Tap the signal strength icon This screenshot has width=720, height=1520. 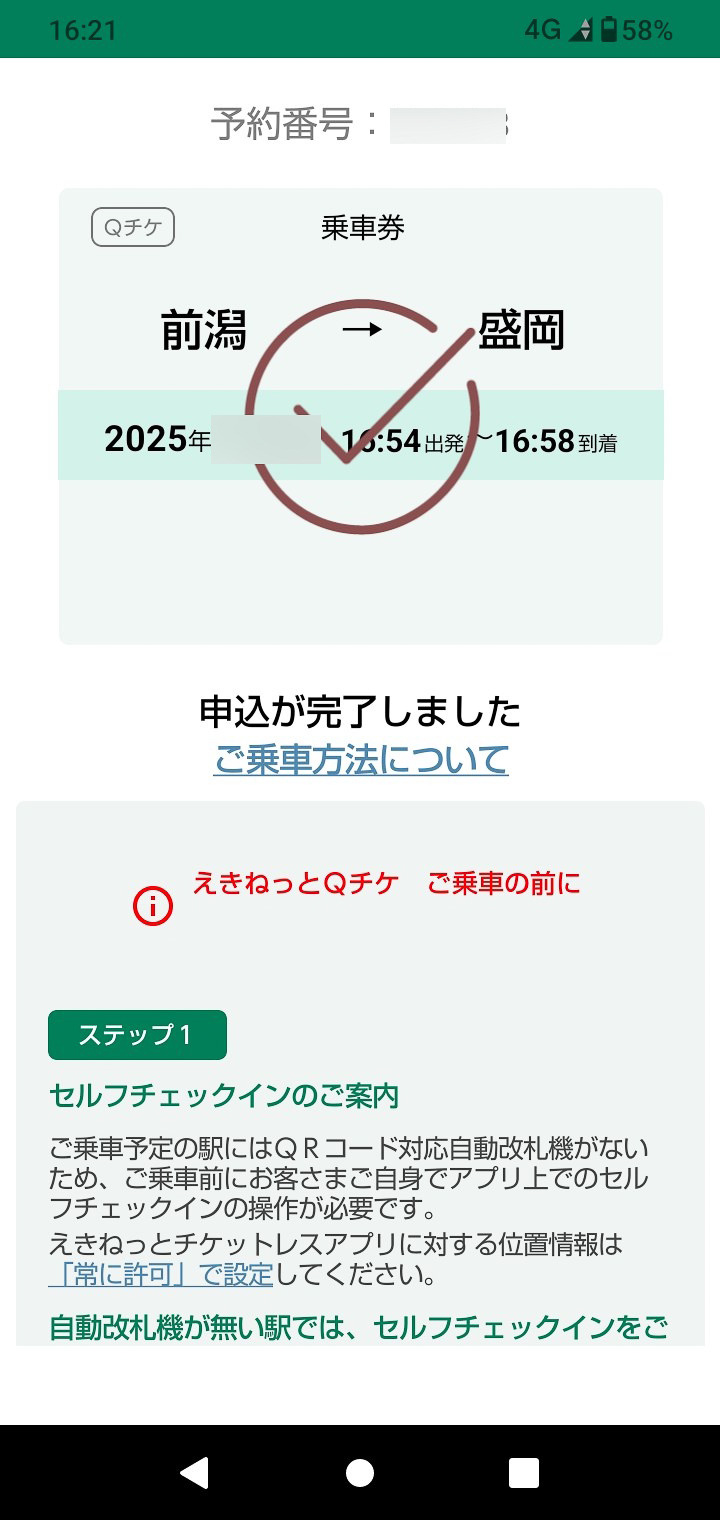click(x=581, y=30)
